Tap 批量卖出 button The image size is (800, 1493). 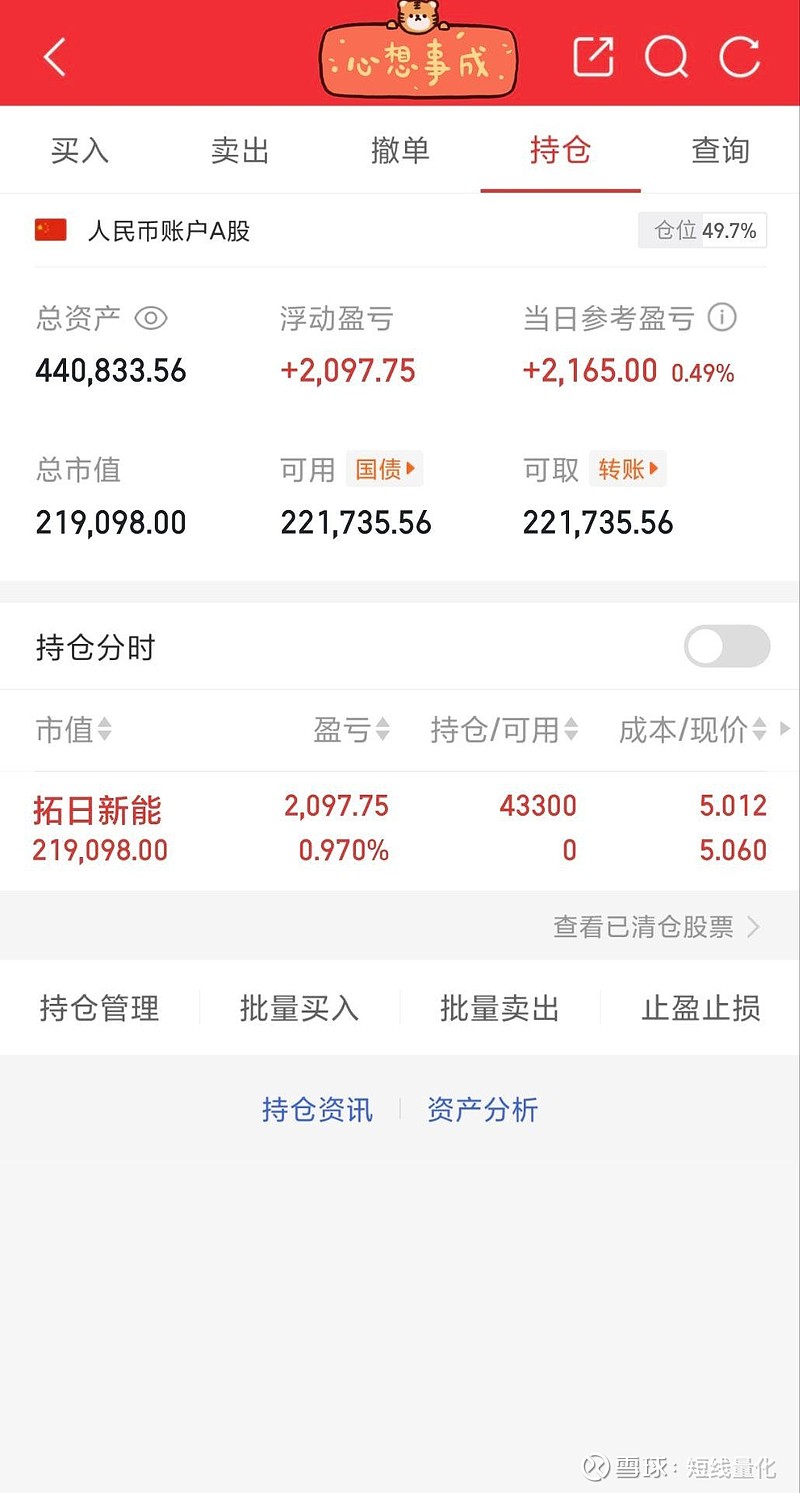tap(500, 1008)
